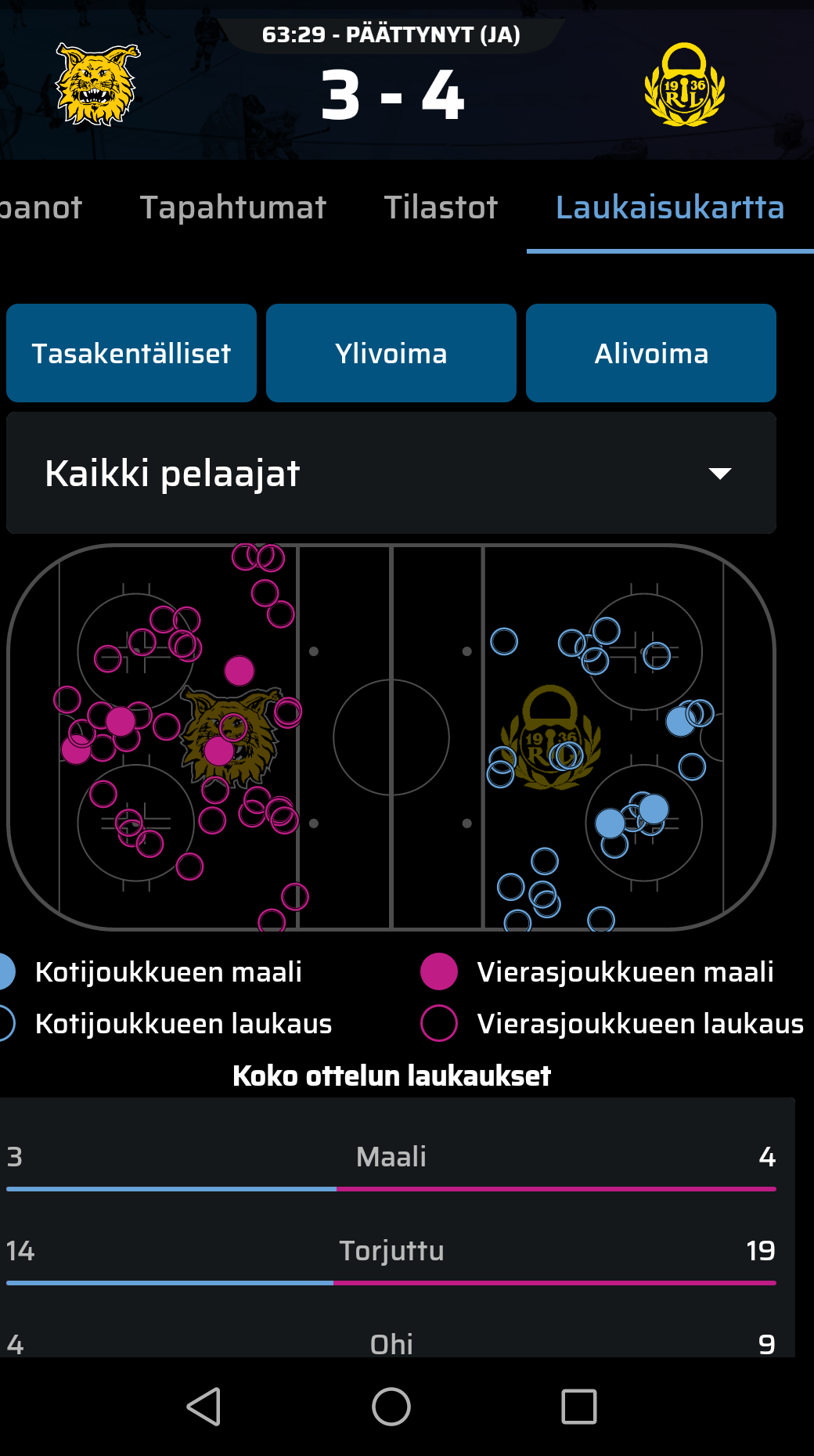Filter shots by Alivoima
This screenshot has height=1456, width=814.
651,353
